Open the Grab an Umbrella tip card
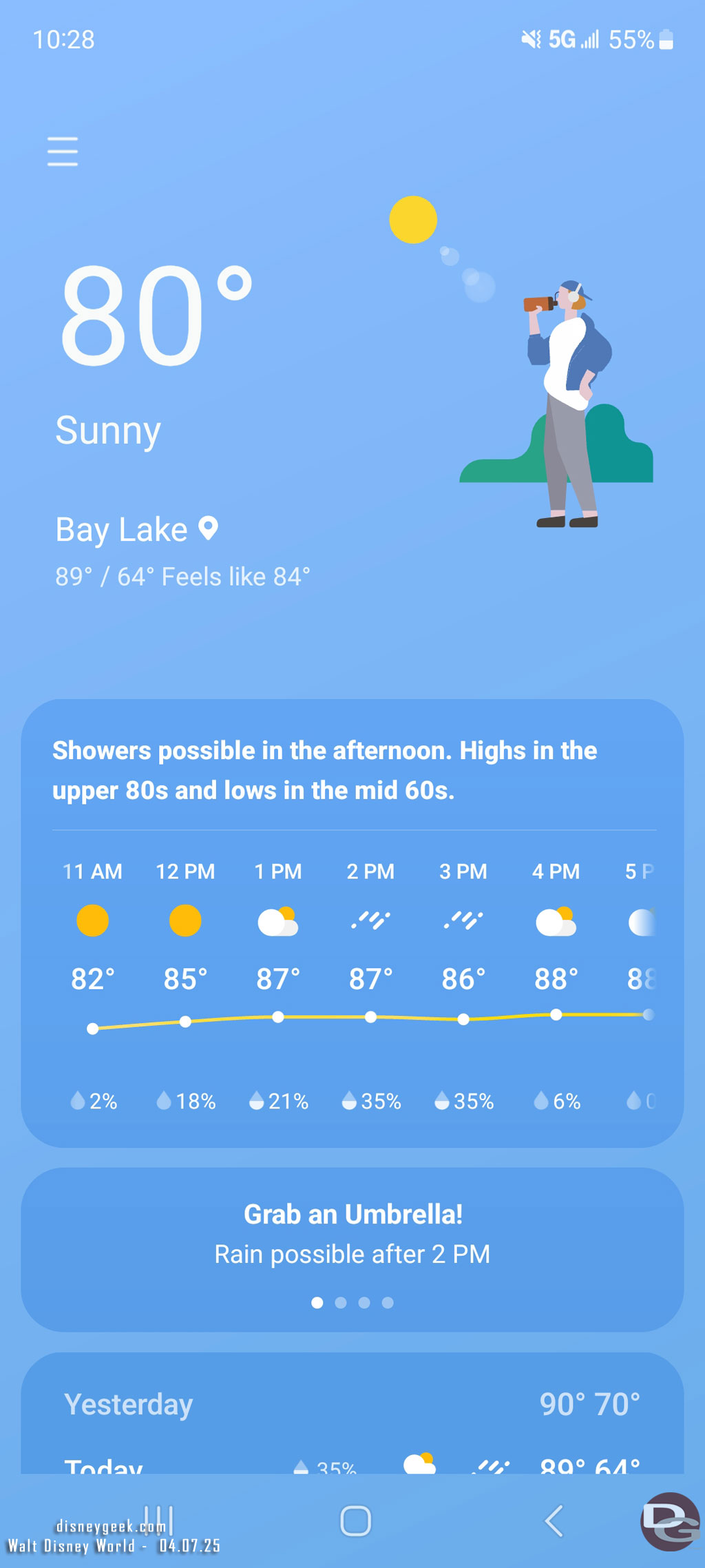The width and height of the screenshot is (705, 1568). [352, 1235]
